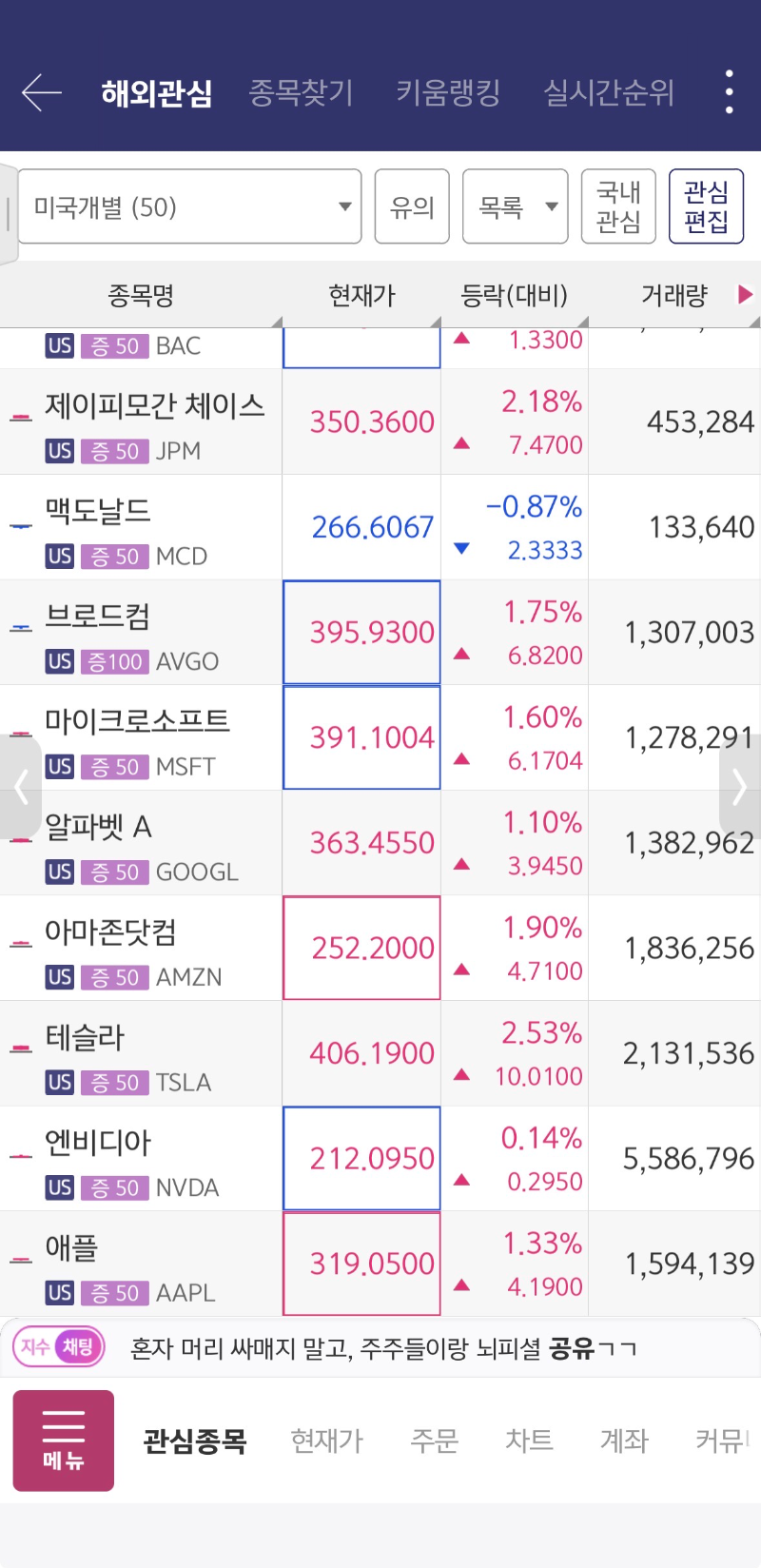Open the 지수 채팅 banner
Viewport: 761px width, 1568px height.
380,1347
